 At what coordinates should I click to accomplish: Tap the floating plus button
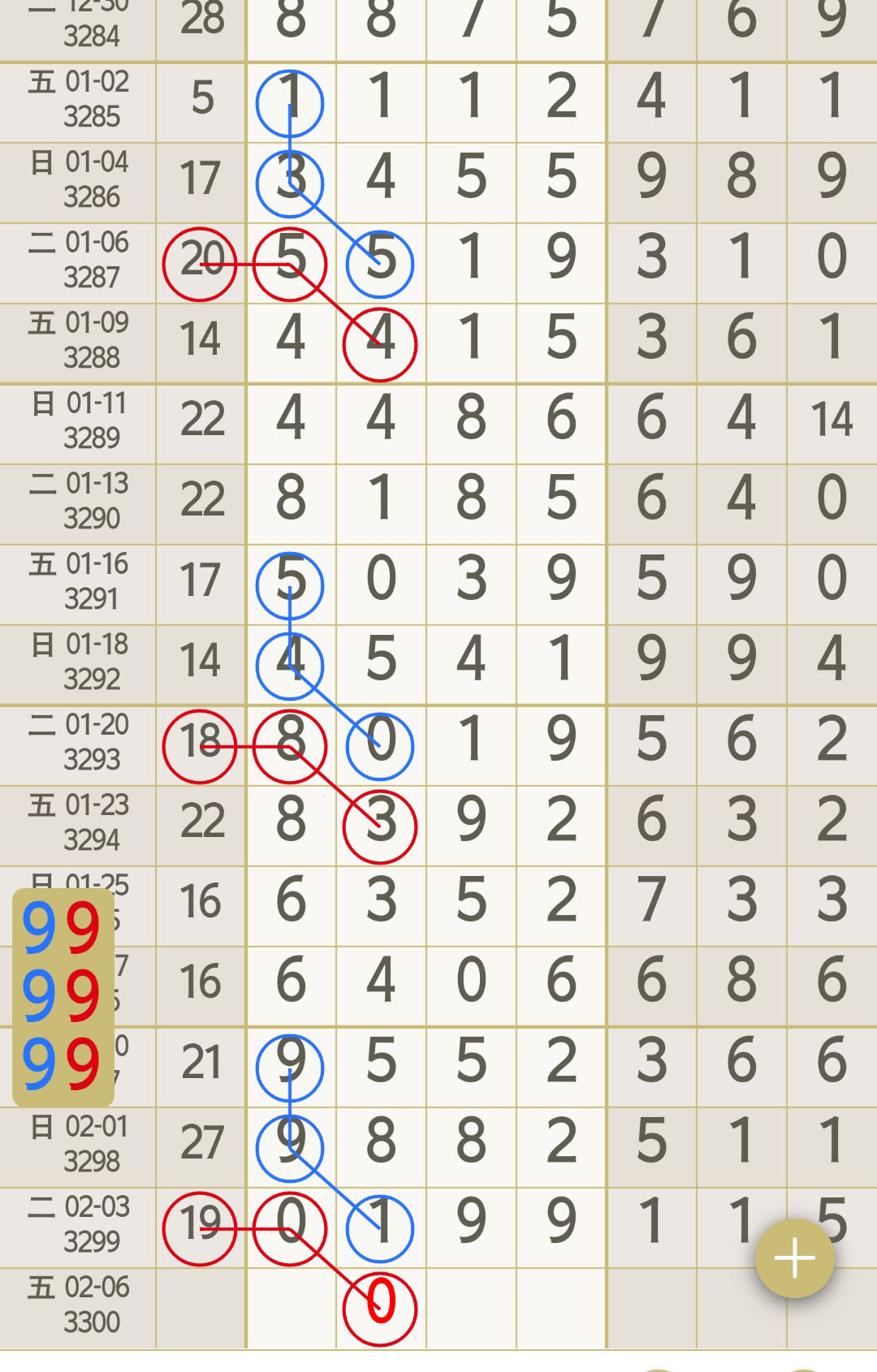[794, 1258]
